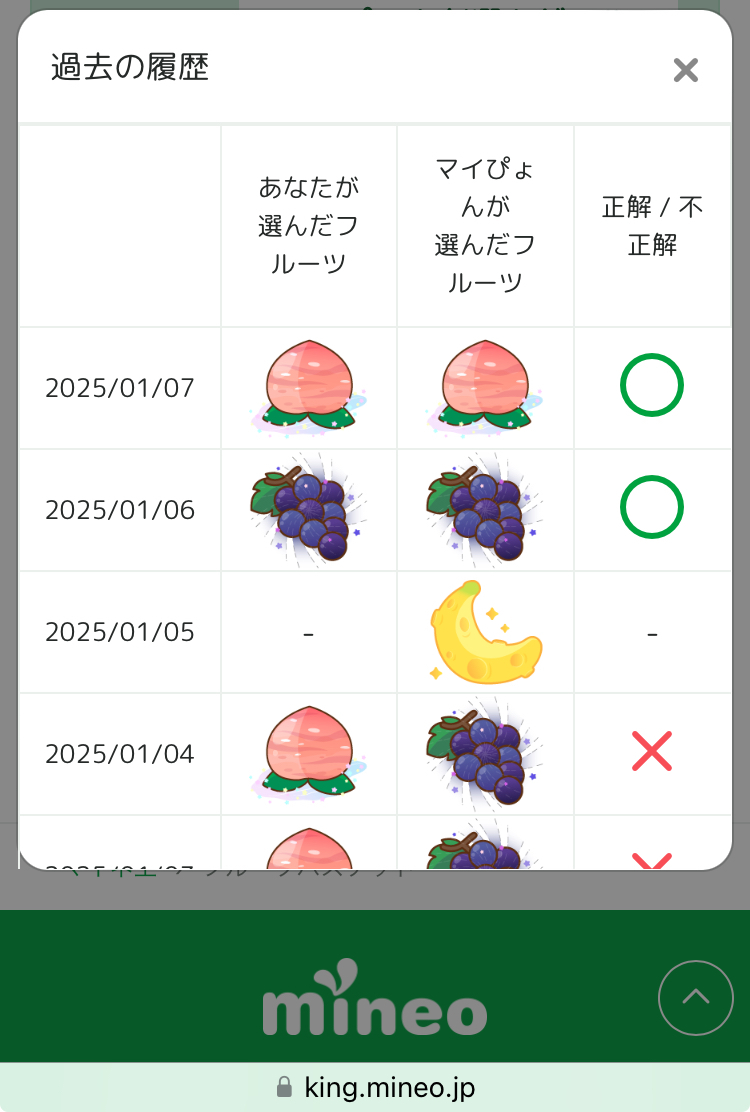Close the 過去の履歴 history dialog

coord(685,70)
